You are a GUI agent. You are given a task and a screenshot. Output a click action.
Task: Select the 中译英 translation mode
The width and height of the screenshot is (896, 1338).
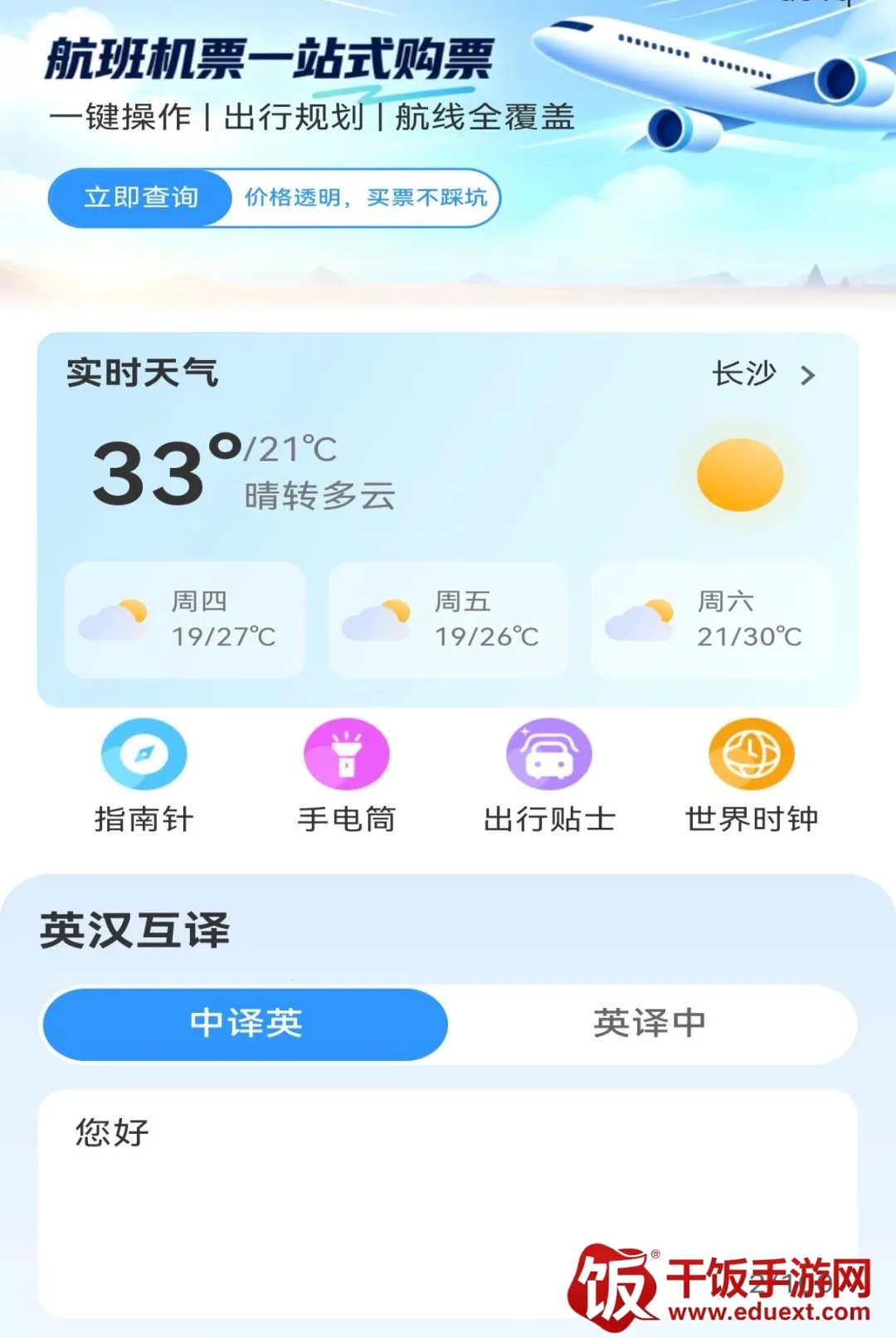tap(246, 1024)
